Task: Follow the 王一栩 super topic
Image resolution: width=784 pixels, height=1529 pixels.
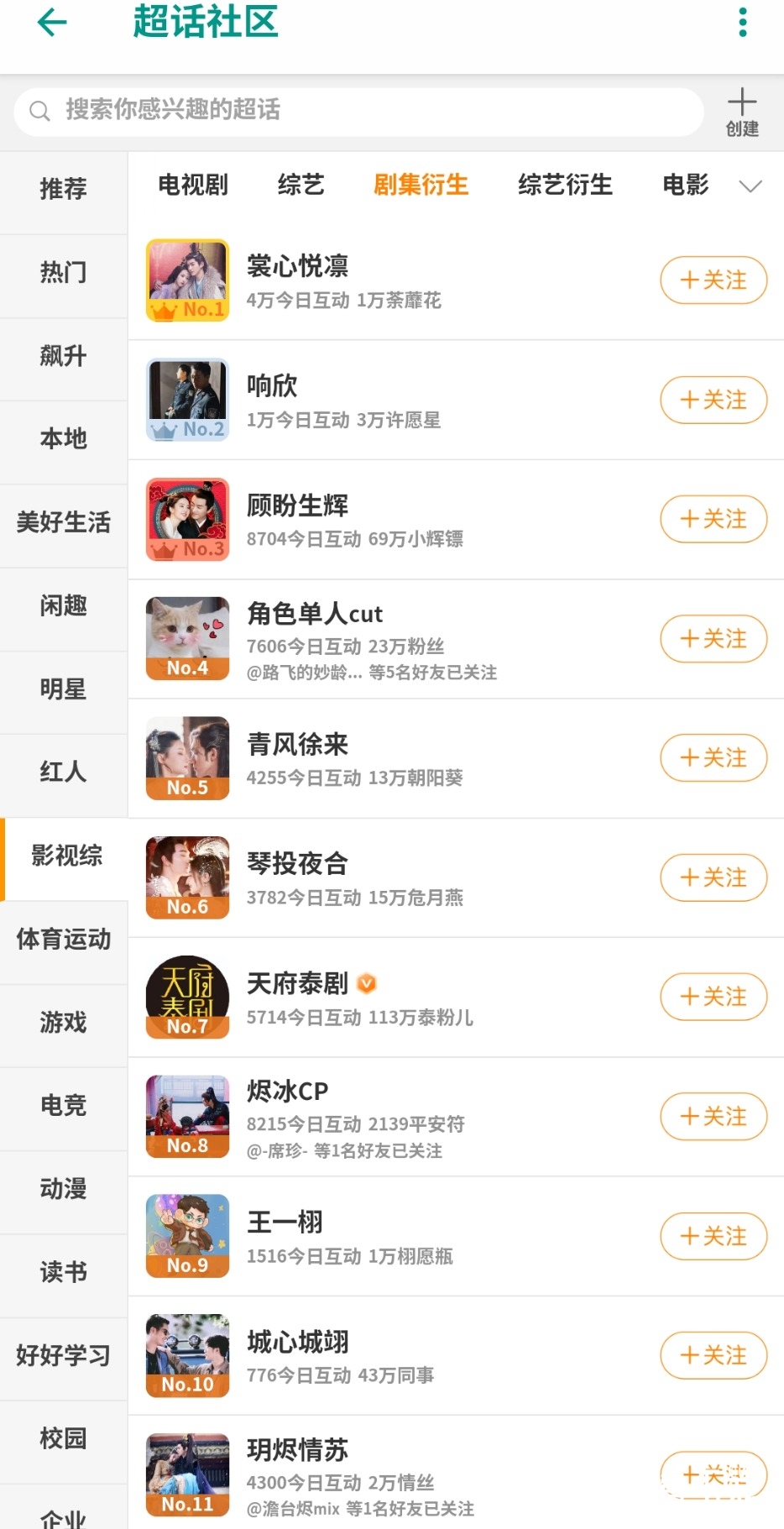Action: coord(713,1236)
